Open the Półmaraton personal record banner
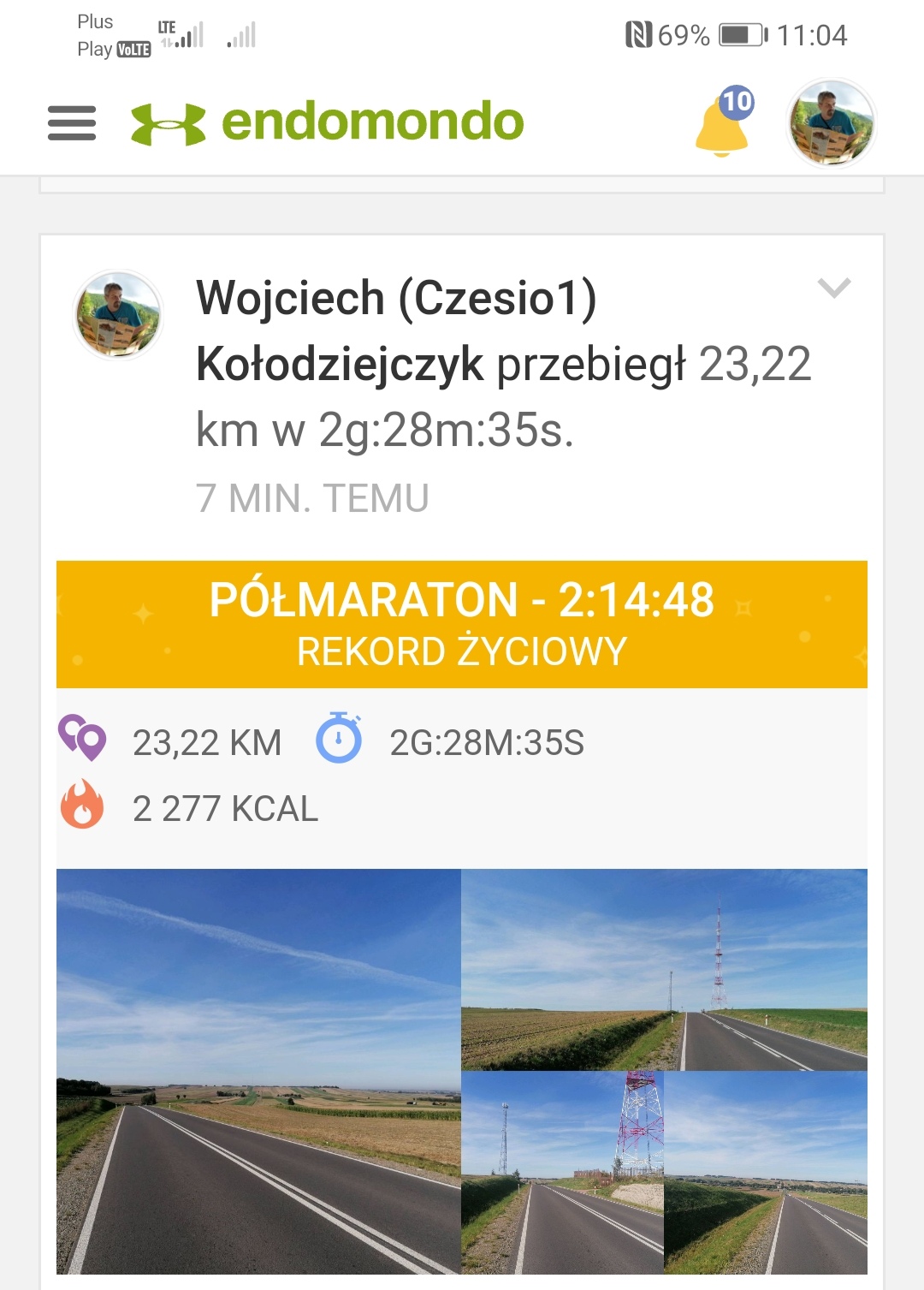 pyautogui.click(x=462, y=624)
